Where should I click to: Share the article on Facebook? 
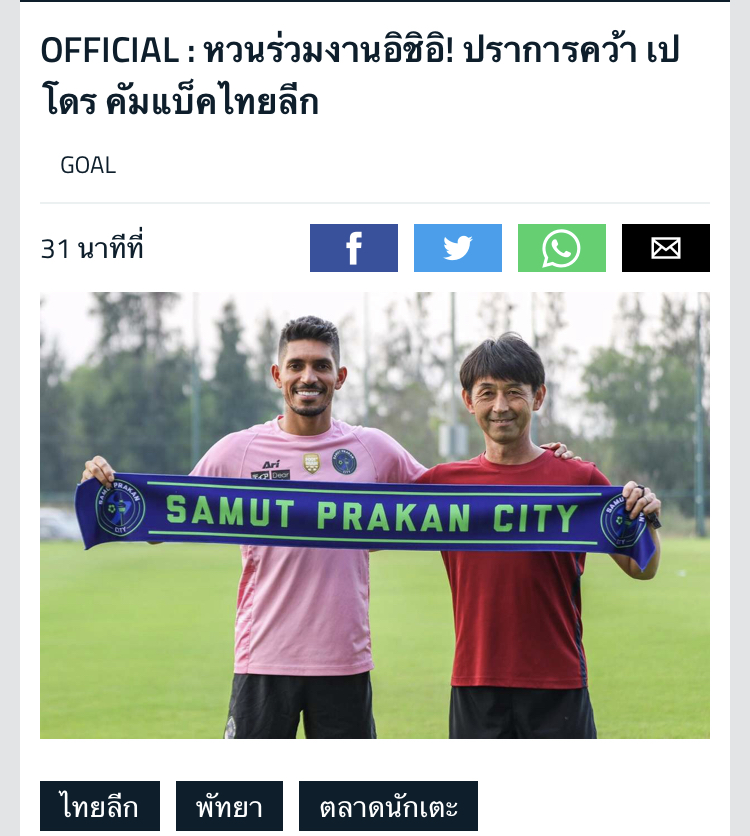pyautogui.click(x=354, y=248)
